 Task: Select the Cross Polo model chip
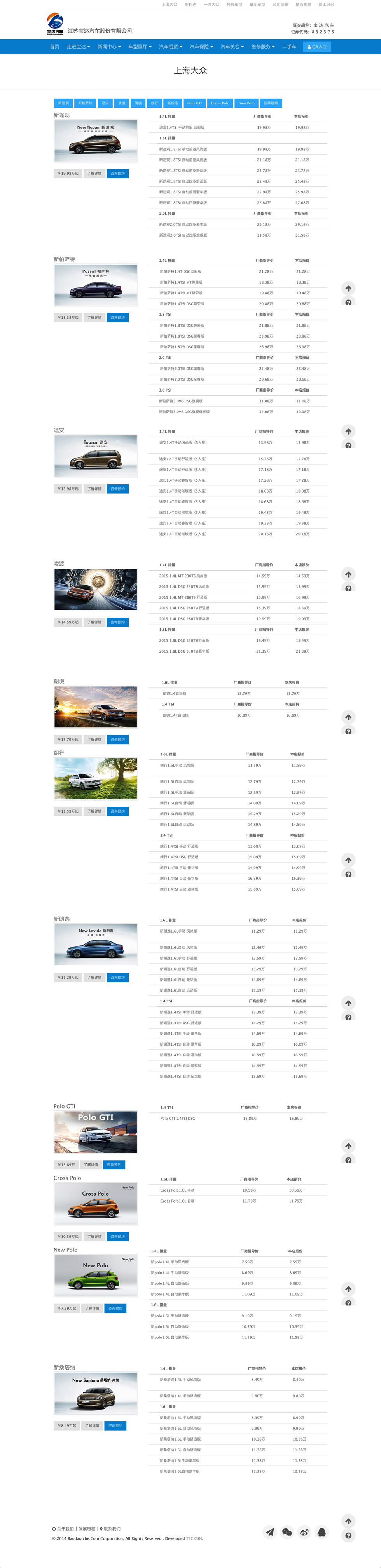(x=220, y=103)
